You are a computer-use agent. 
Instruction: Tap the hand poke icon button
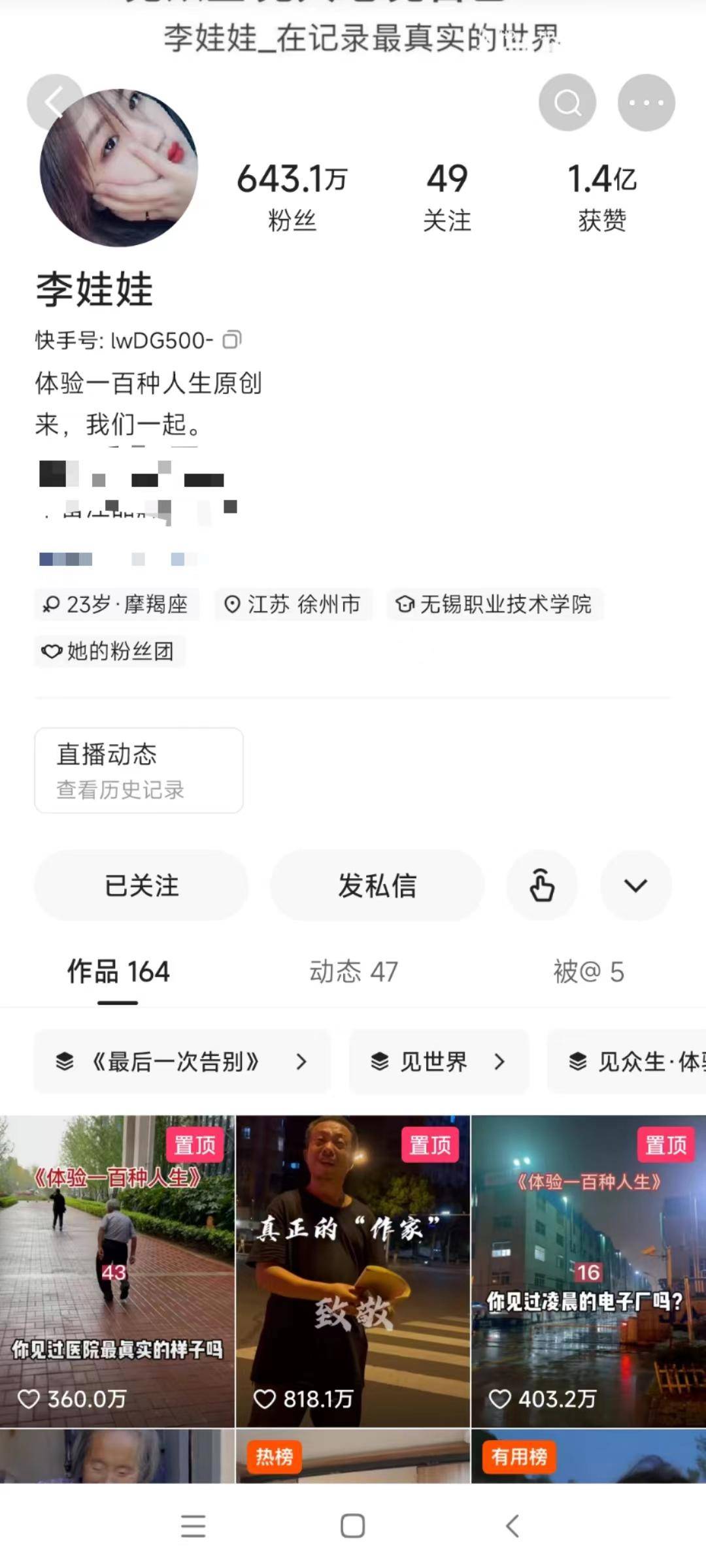pyautogui.click(x=541, y=885)
